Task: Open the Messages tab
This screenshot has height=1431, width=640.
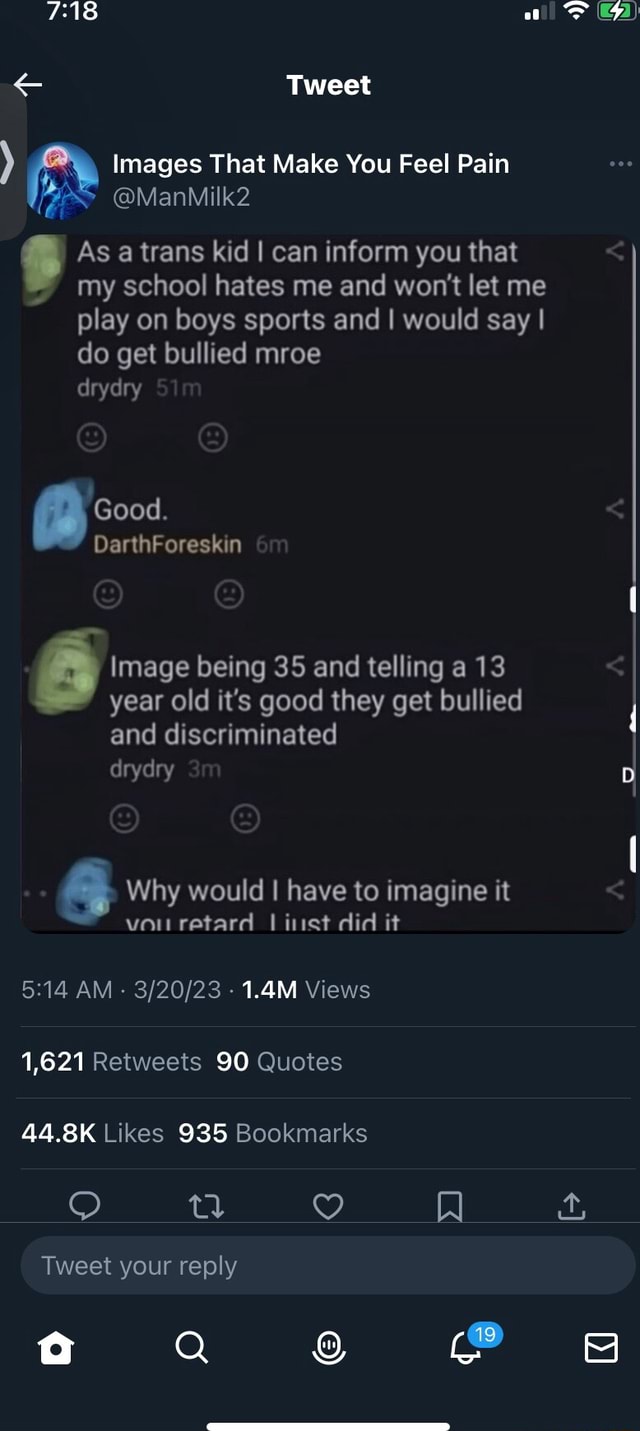Action: coord(600,1350)
